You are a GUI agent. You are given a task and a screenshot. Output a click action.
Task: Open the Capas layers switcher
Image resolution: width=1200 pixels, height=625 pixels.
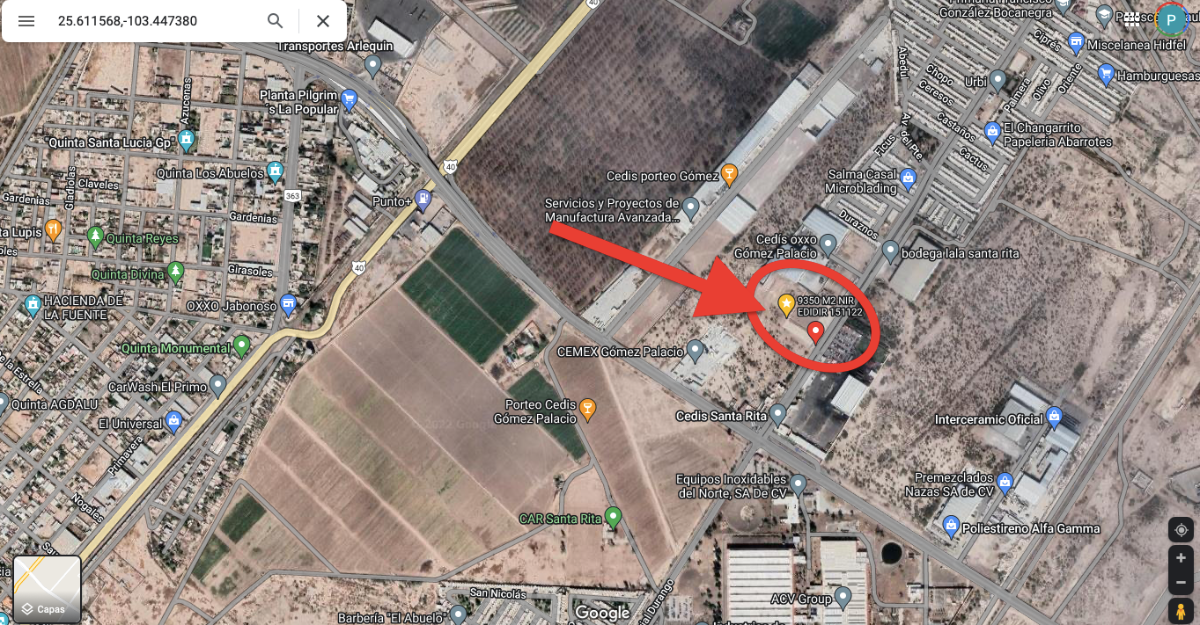47,590
